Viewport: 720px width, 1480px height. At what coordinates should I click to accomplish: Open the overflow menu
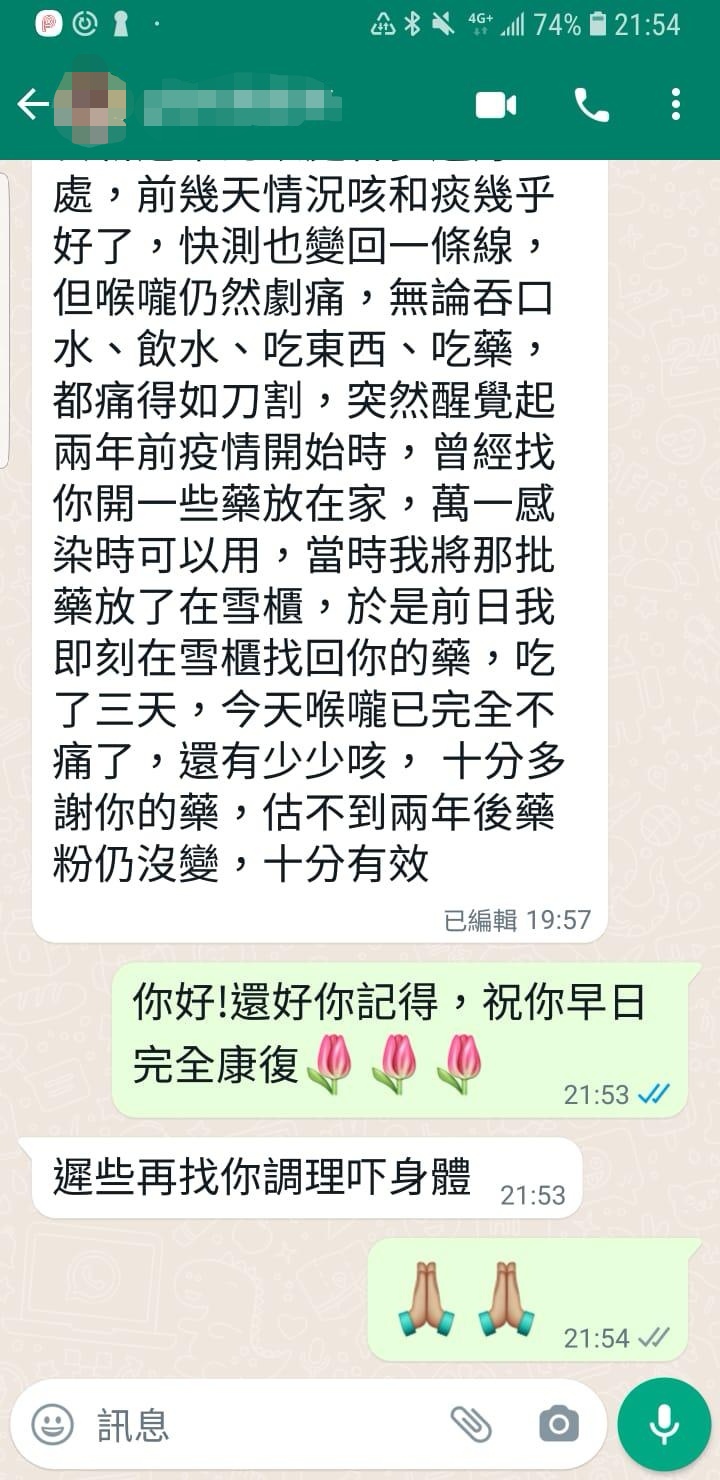coord(676,104)
